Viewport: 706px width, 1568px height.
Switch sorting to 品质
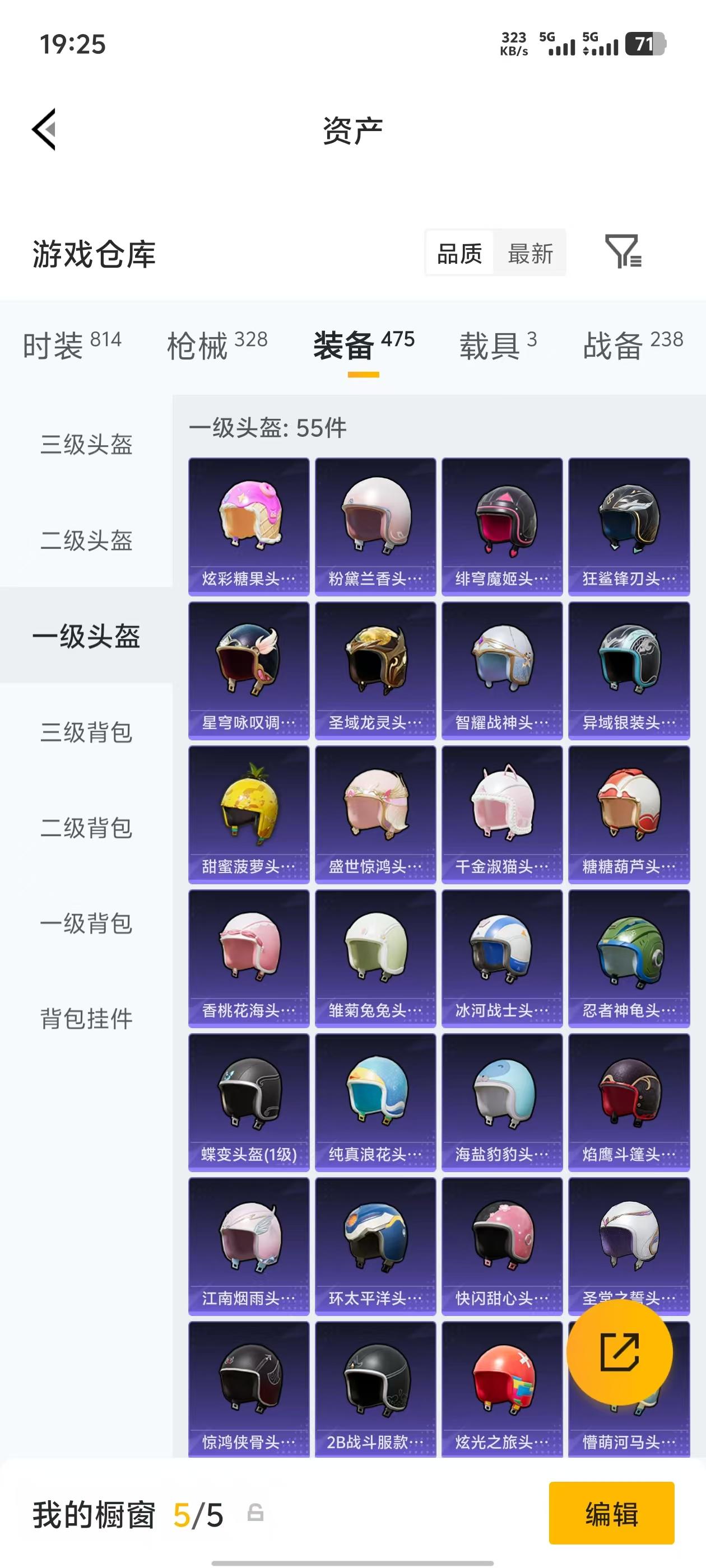pos(460,254)
